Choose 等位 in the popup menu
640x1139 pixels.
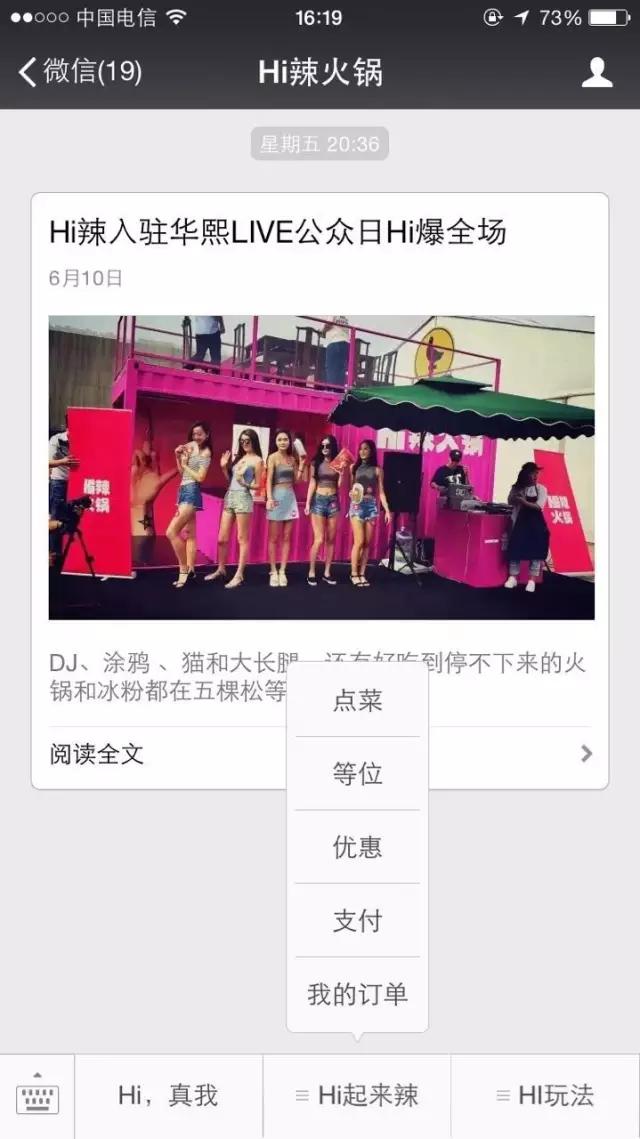(357, 773)
